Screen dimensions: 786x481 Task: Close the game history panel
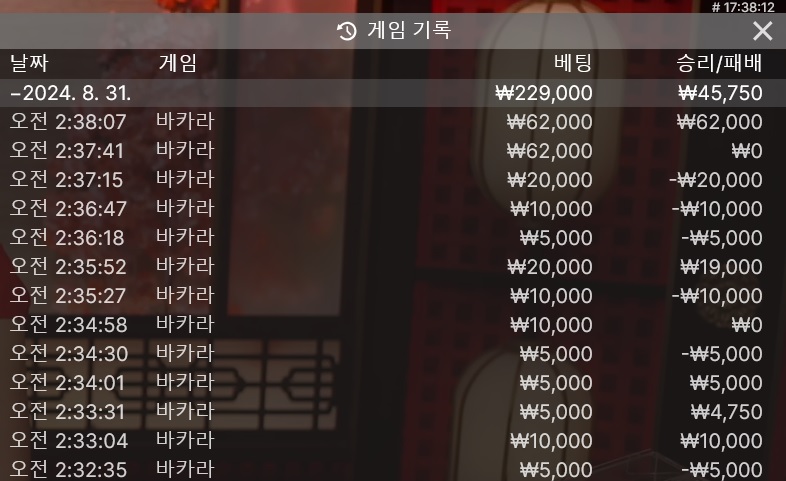click(x=762, y=31)
